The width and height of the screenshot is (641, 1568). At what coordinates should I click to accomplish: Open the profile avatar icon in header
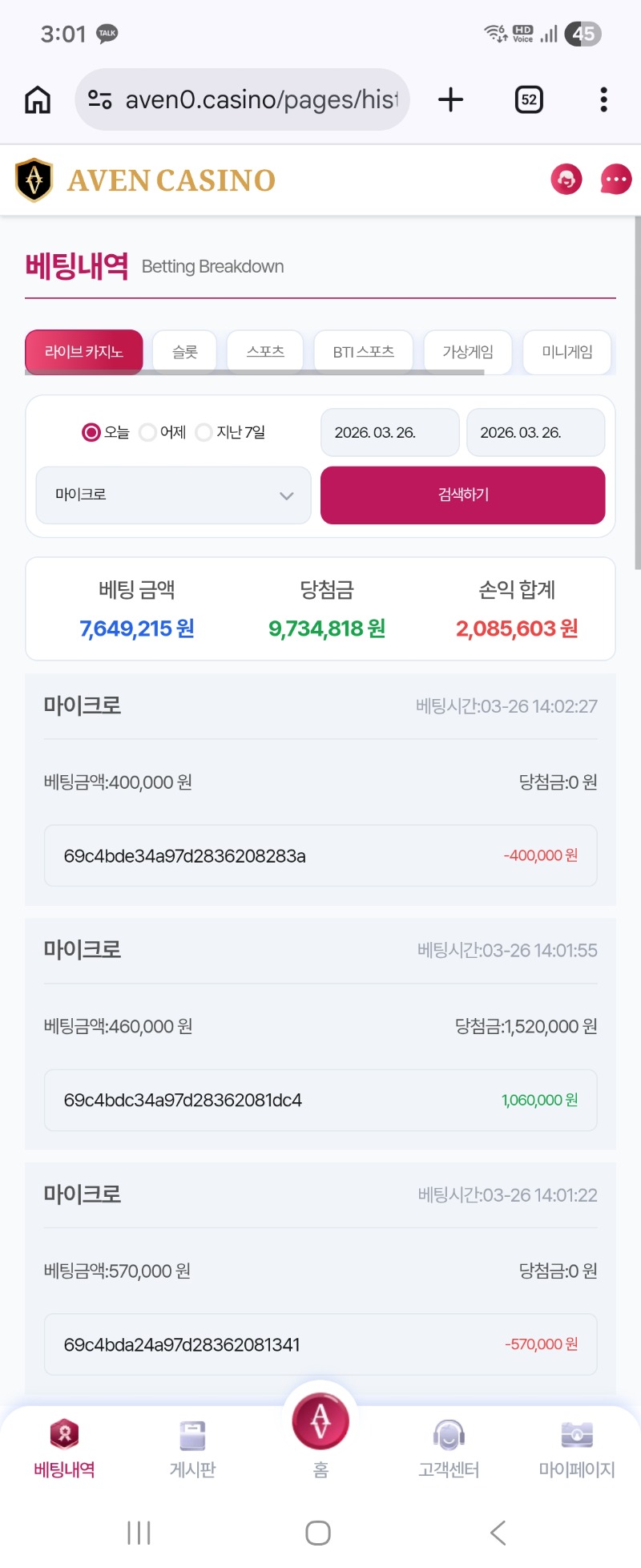pos(568,179)
